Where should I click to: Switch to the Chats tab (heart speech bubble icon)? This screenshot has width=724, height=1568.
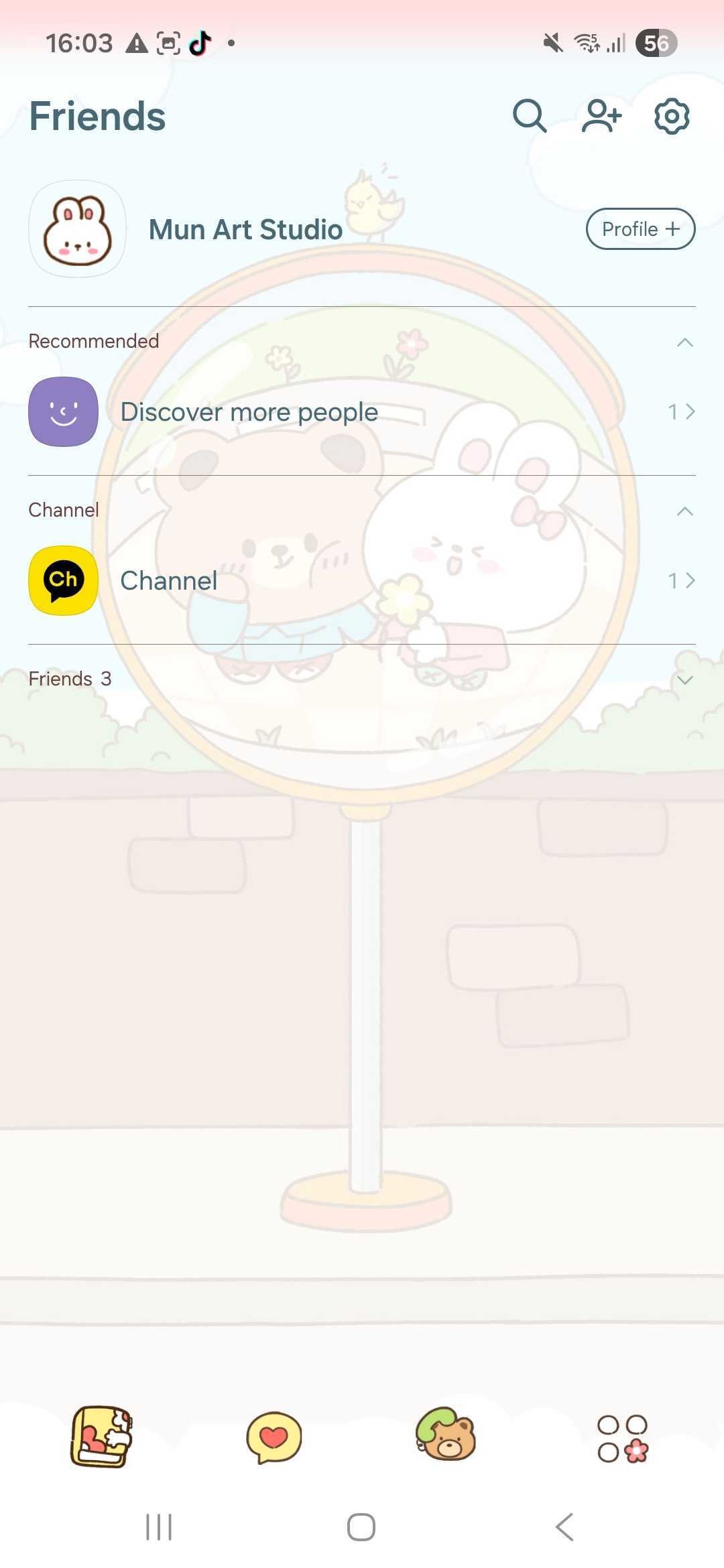click(274, 1437)
